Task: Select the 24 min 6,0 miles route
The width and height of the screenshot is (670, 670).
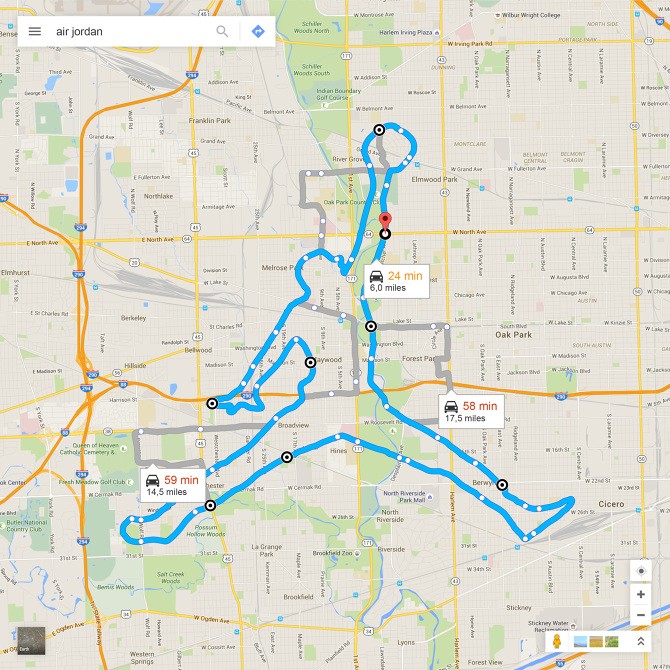Action: tap(396, 281)
